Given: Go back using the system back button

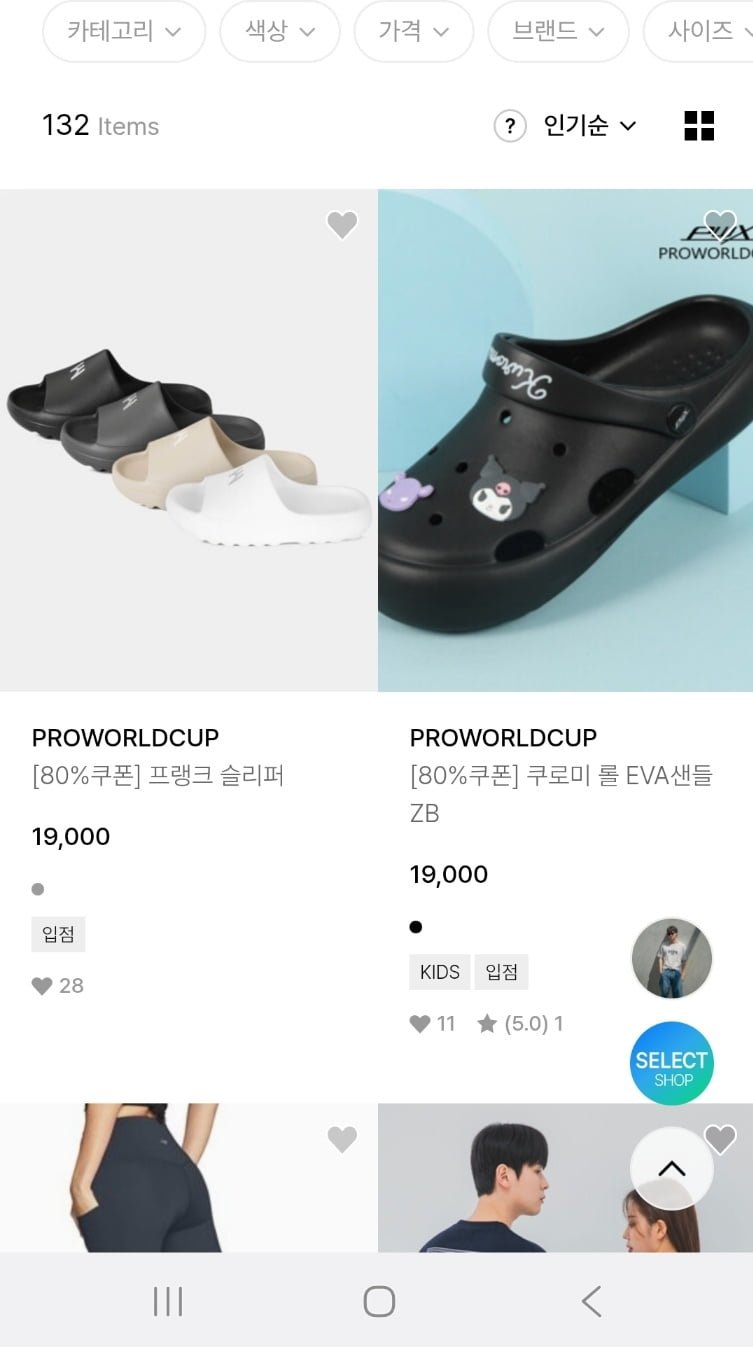Looking at the screenshot, I should coord(591,1301).
